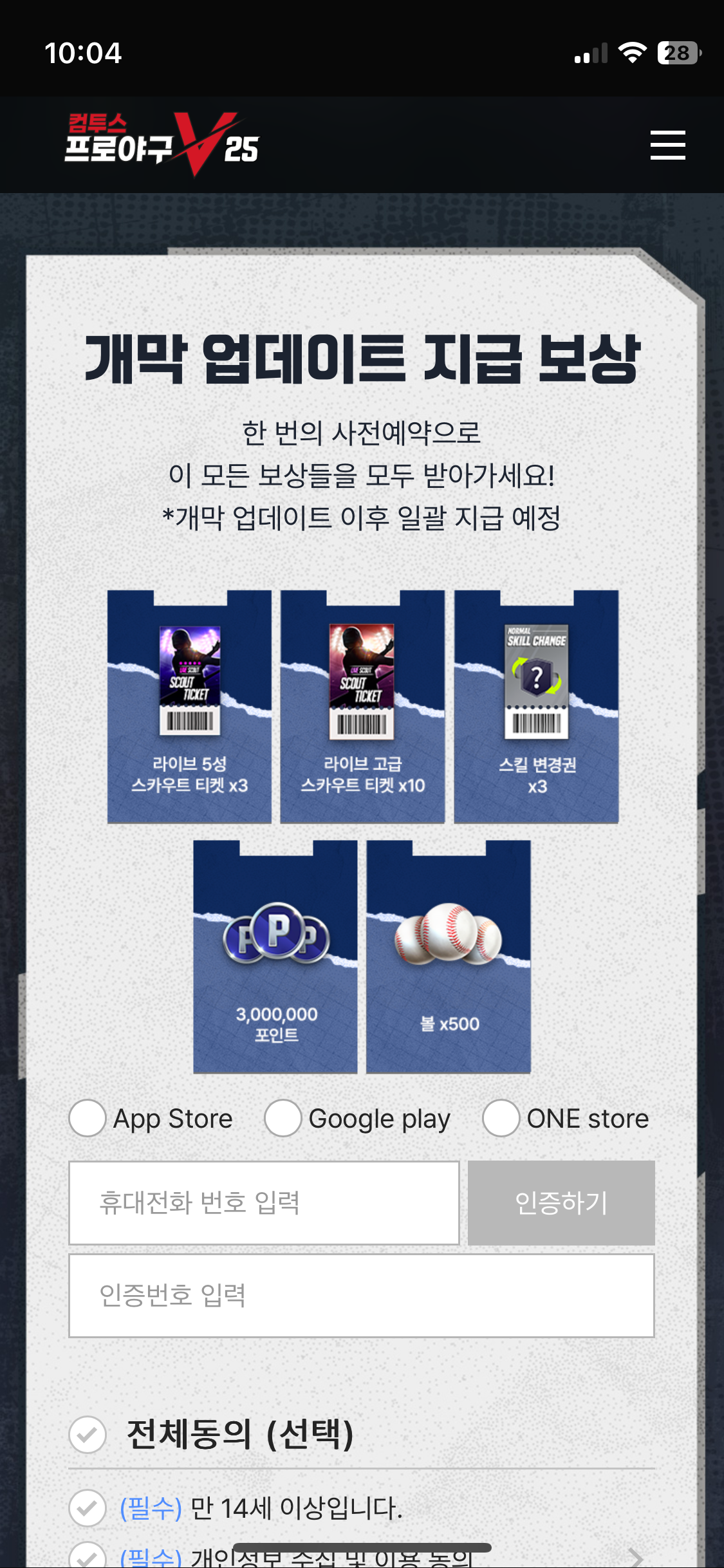The image size is (724, 1568).
Task: Focus the phone number input field
Action: tap(264, 1202)
